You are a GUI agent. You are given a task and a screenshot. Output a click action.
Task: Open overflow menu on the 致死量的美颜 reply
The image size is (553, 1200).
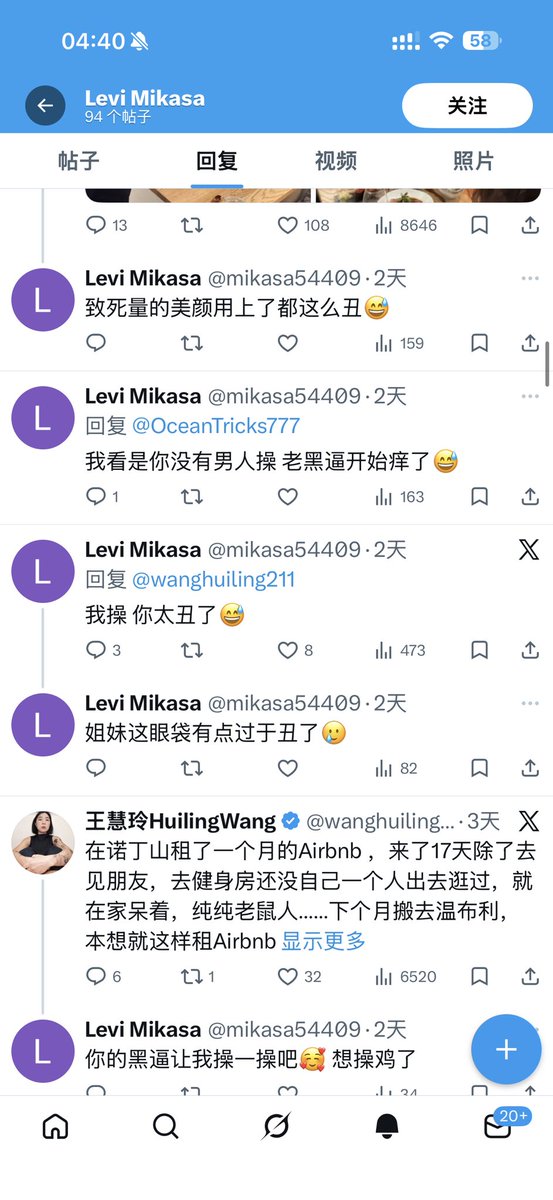(530, 278)
